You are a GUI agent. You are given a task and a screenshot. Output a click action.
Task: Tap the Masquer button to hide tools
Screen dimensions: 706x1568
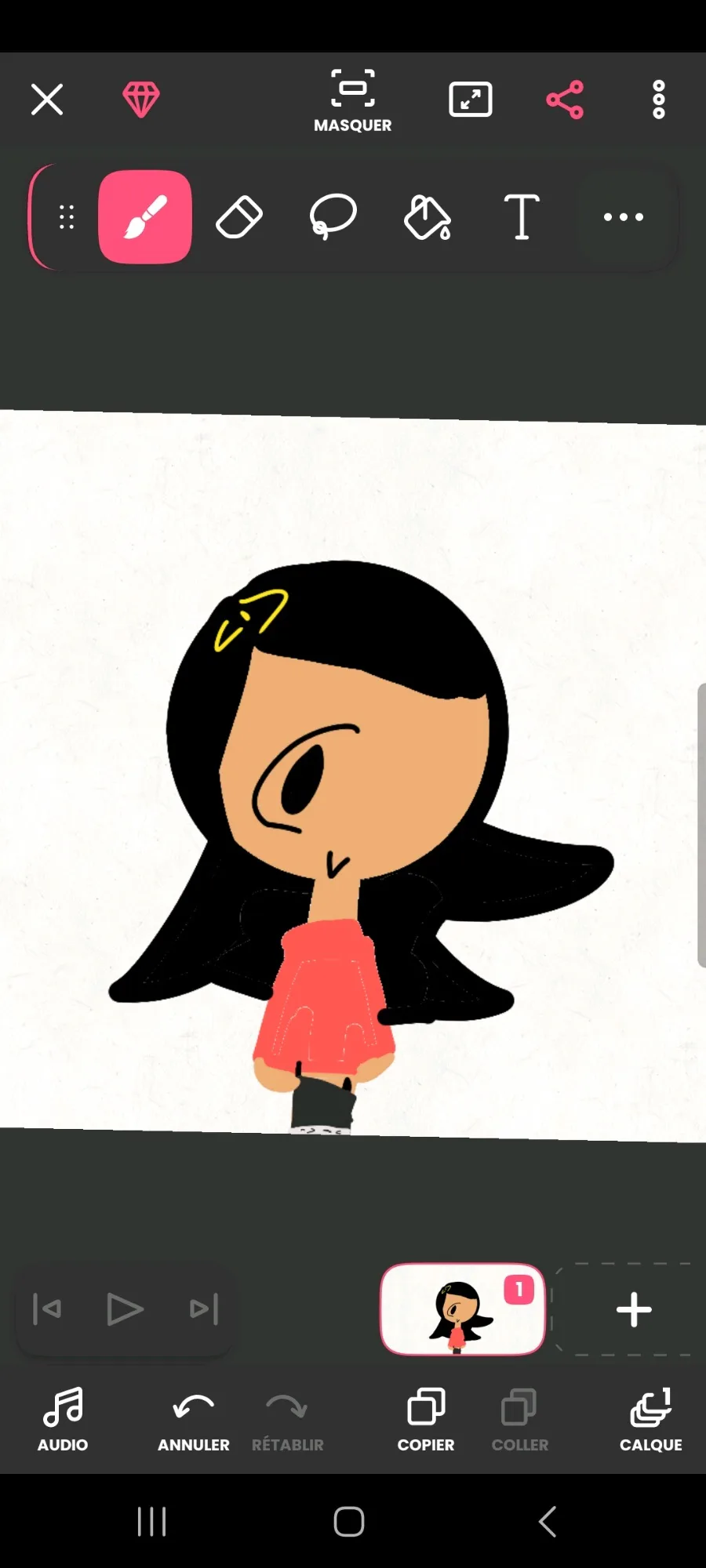(353, 101)
